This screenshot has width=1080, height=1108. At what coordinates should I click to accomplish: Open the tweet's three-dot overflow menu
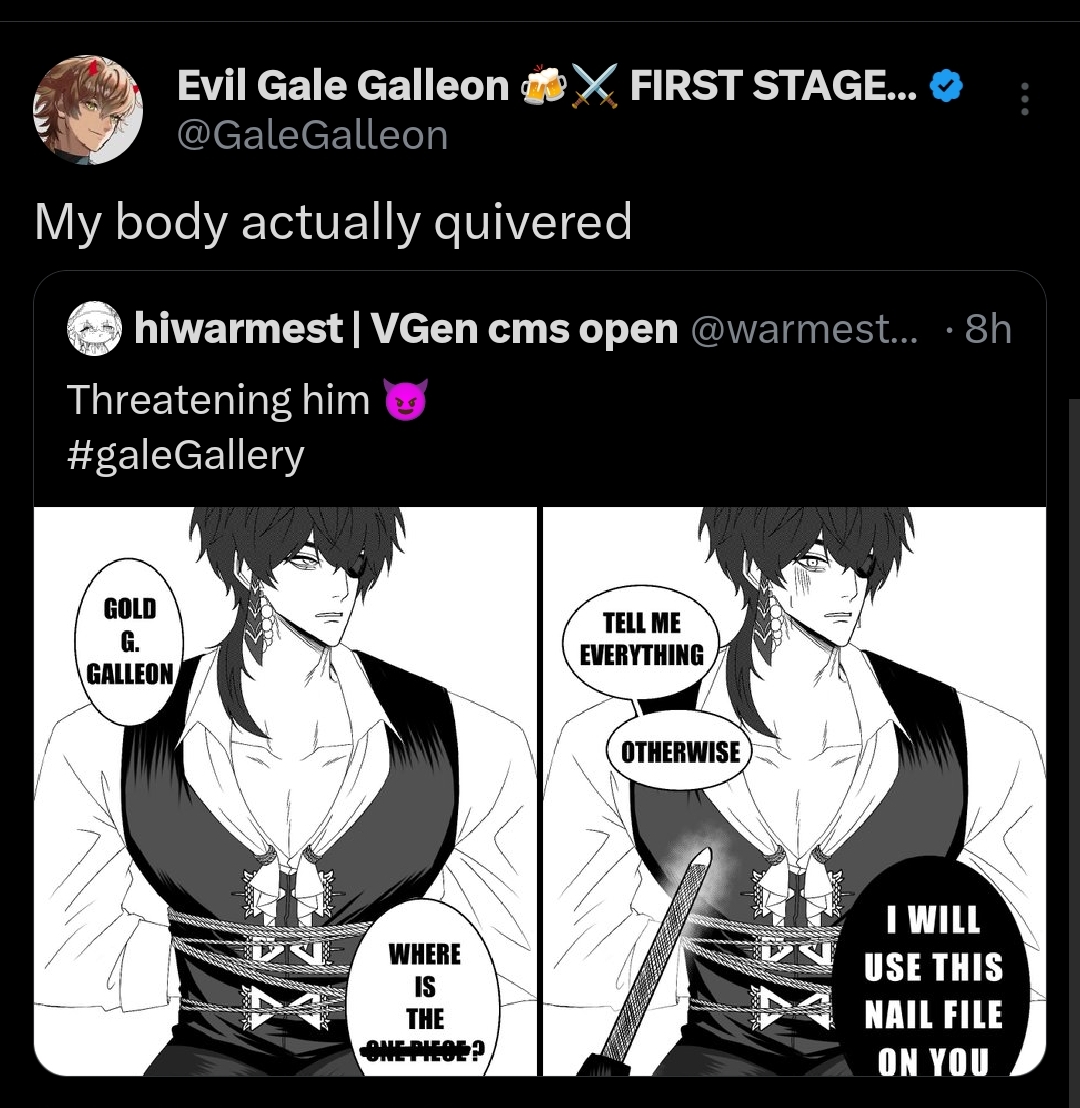pyautogui.click(x=1023, y=100)
